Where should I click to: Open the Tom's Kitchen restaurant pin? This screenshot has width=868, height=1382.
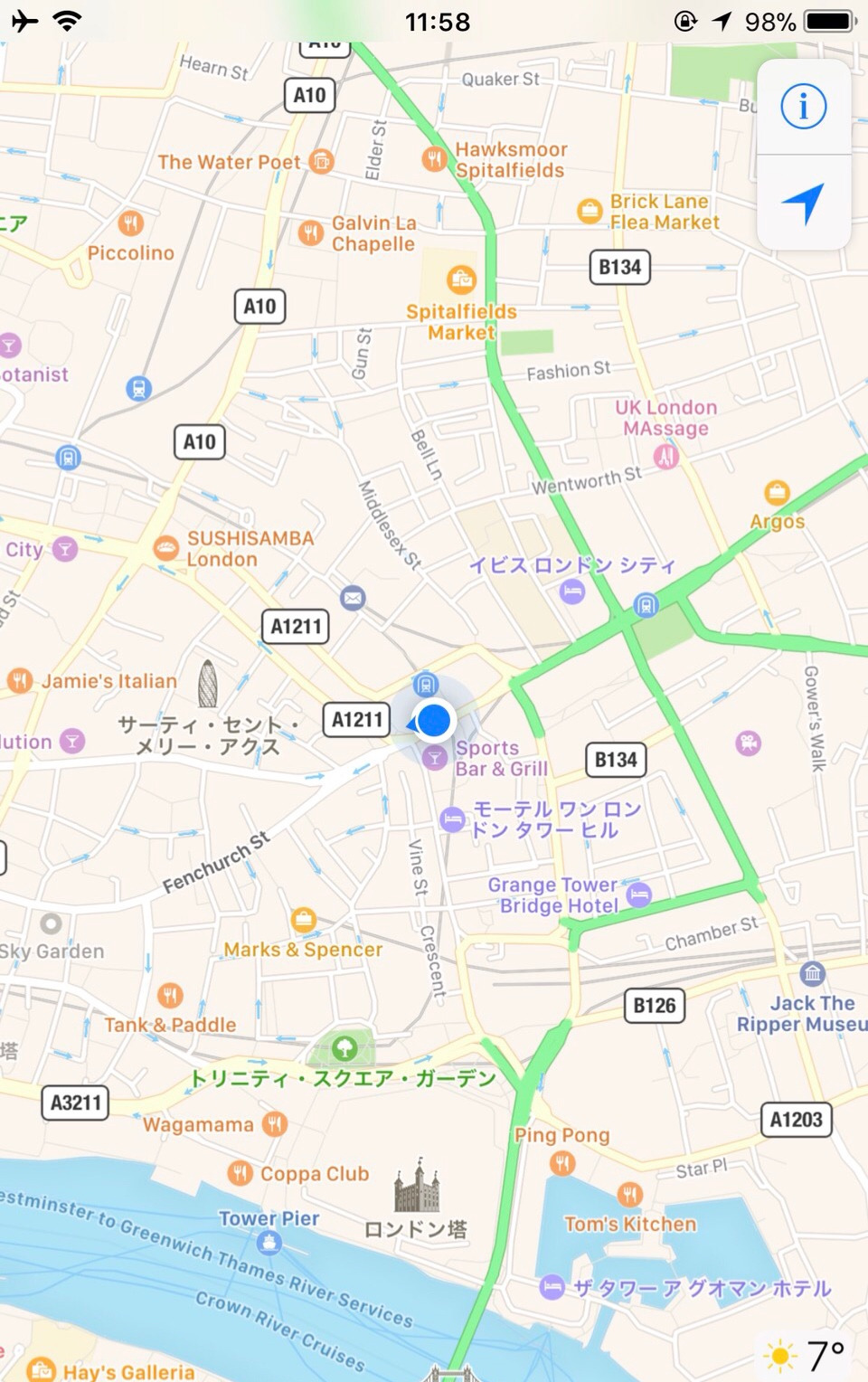pyautogui.click(x=630, y=1196)
